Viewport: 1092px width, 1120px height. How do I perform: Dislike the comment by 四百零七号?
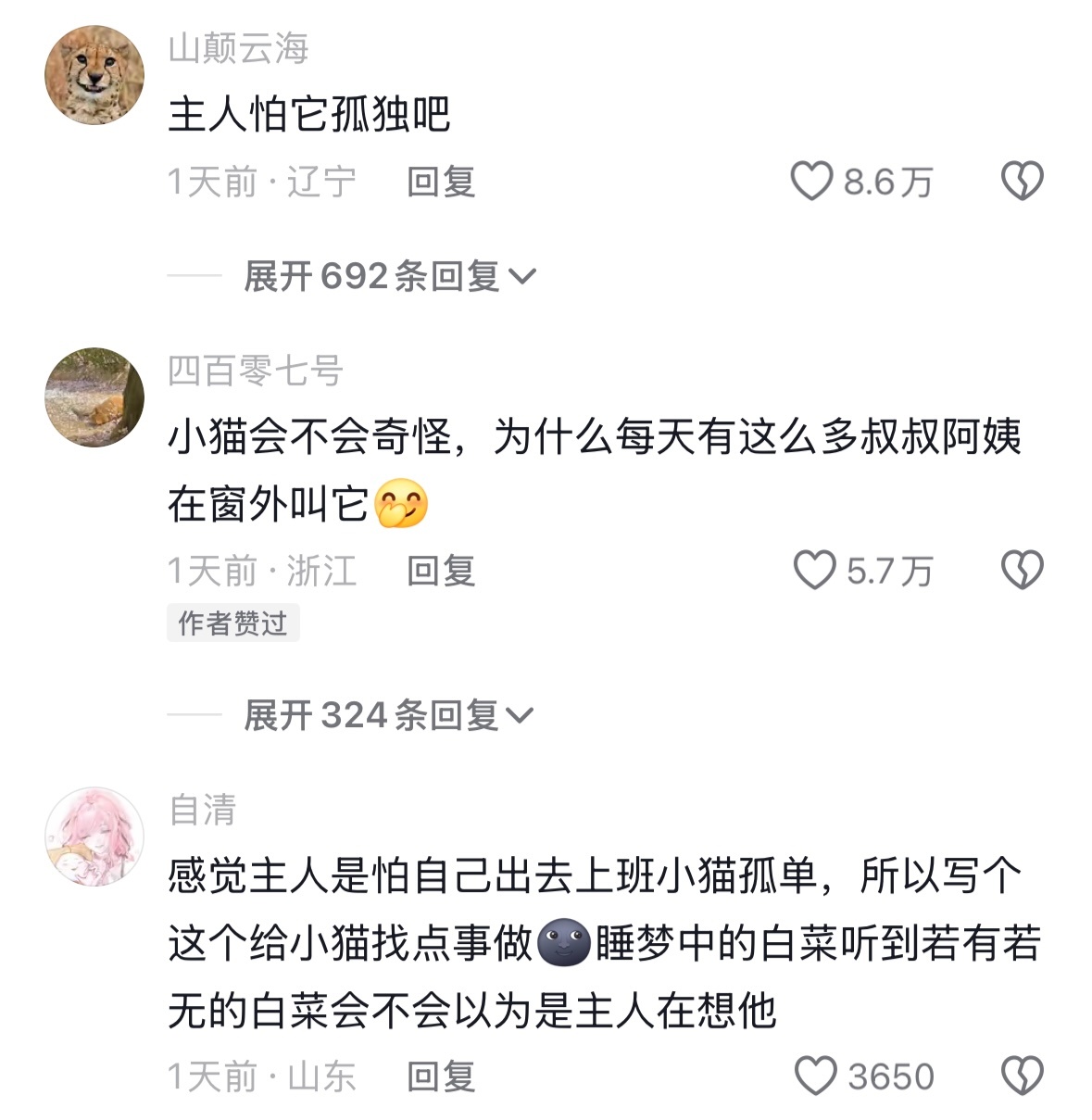click(1023, 570)
